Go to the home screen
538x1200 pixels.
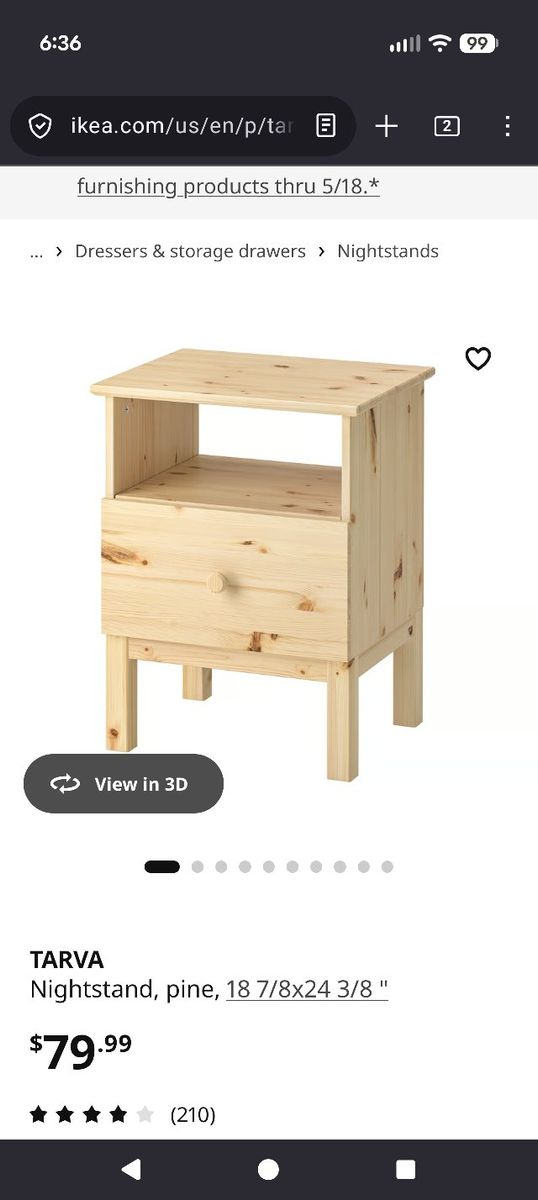268,1169
